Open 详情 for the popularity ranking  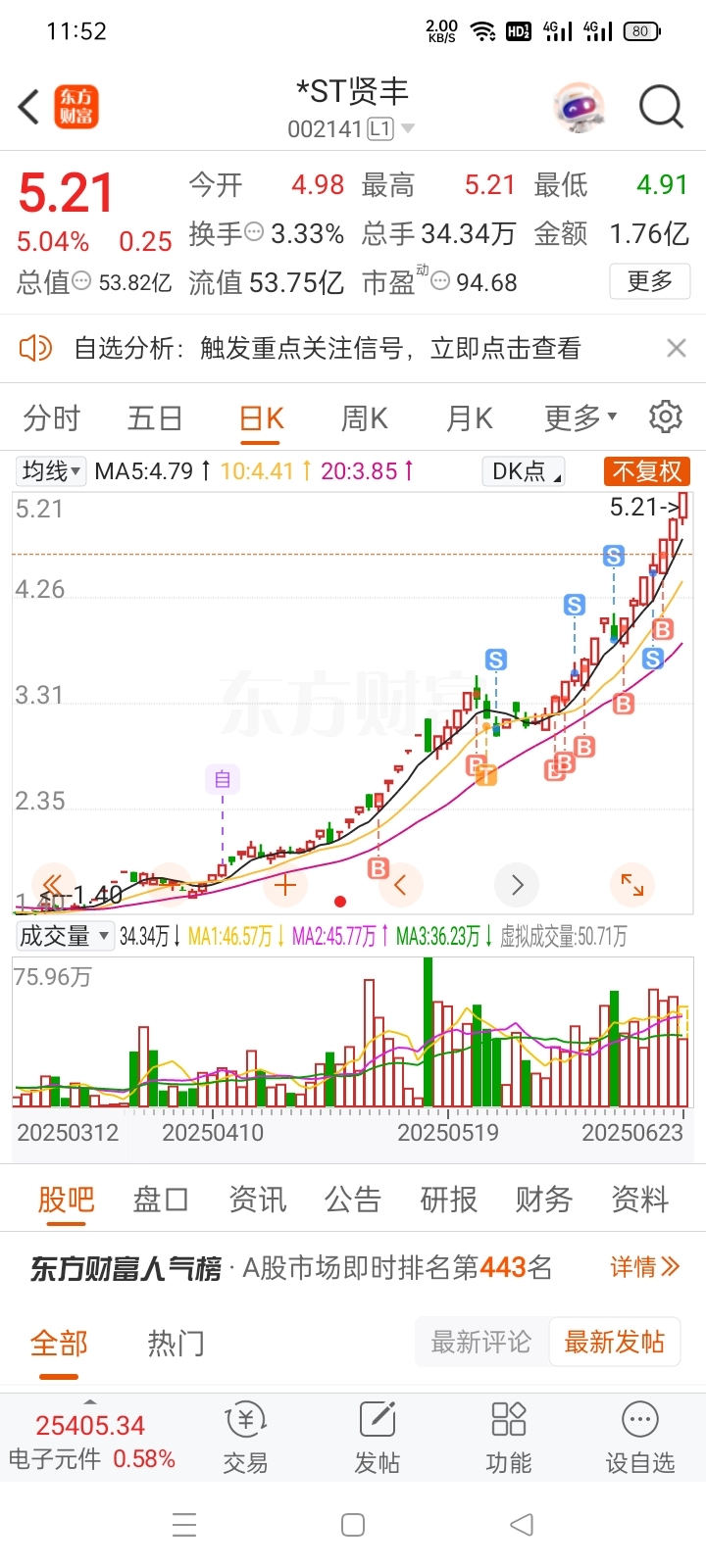[x=644, y=1267]
